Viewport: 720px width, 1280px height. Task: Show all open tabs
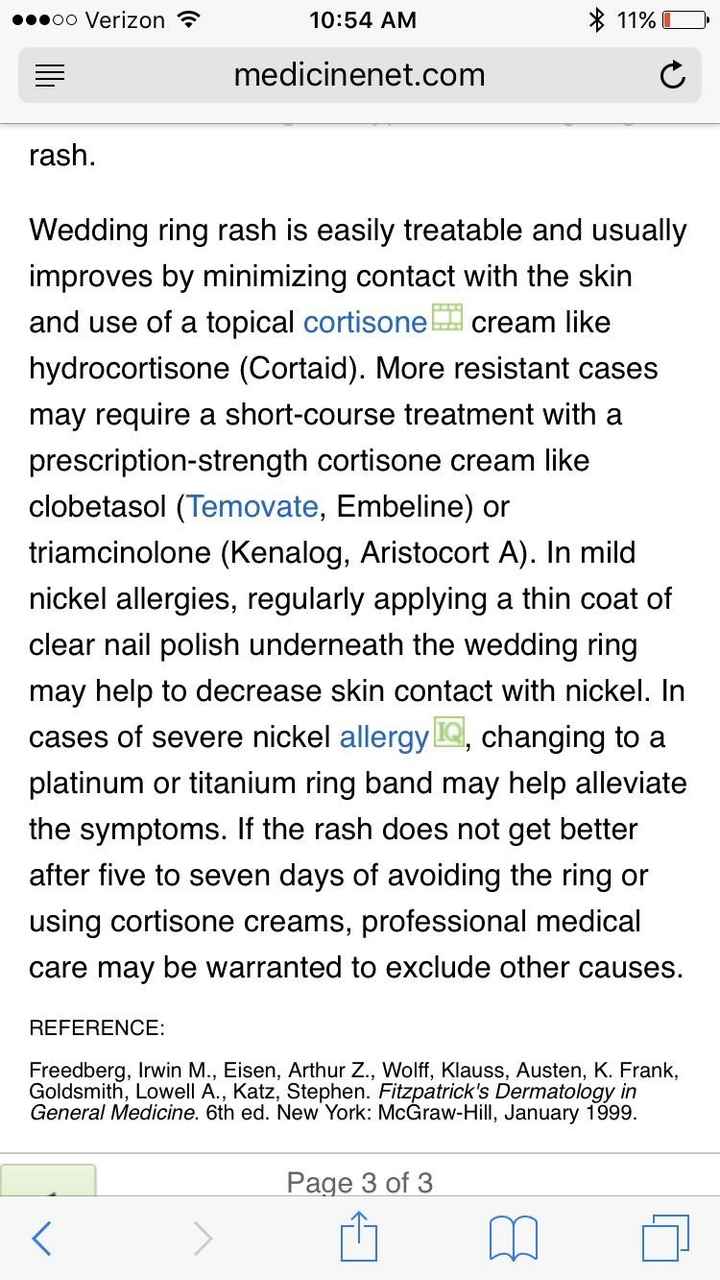tap(665, 1239)
